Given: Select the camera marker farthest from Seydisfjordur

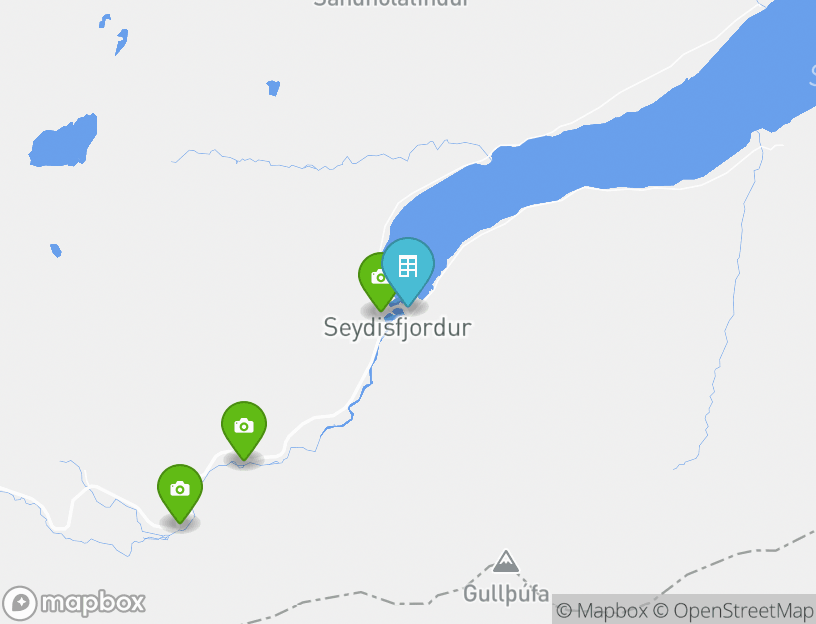Looking at the screenshot, I should click(x=180, y=489).
